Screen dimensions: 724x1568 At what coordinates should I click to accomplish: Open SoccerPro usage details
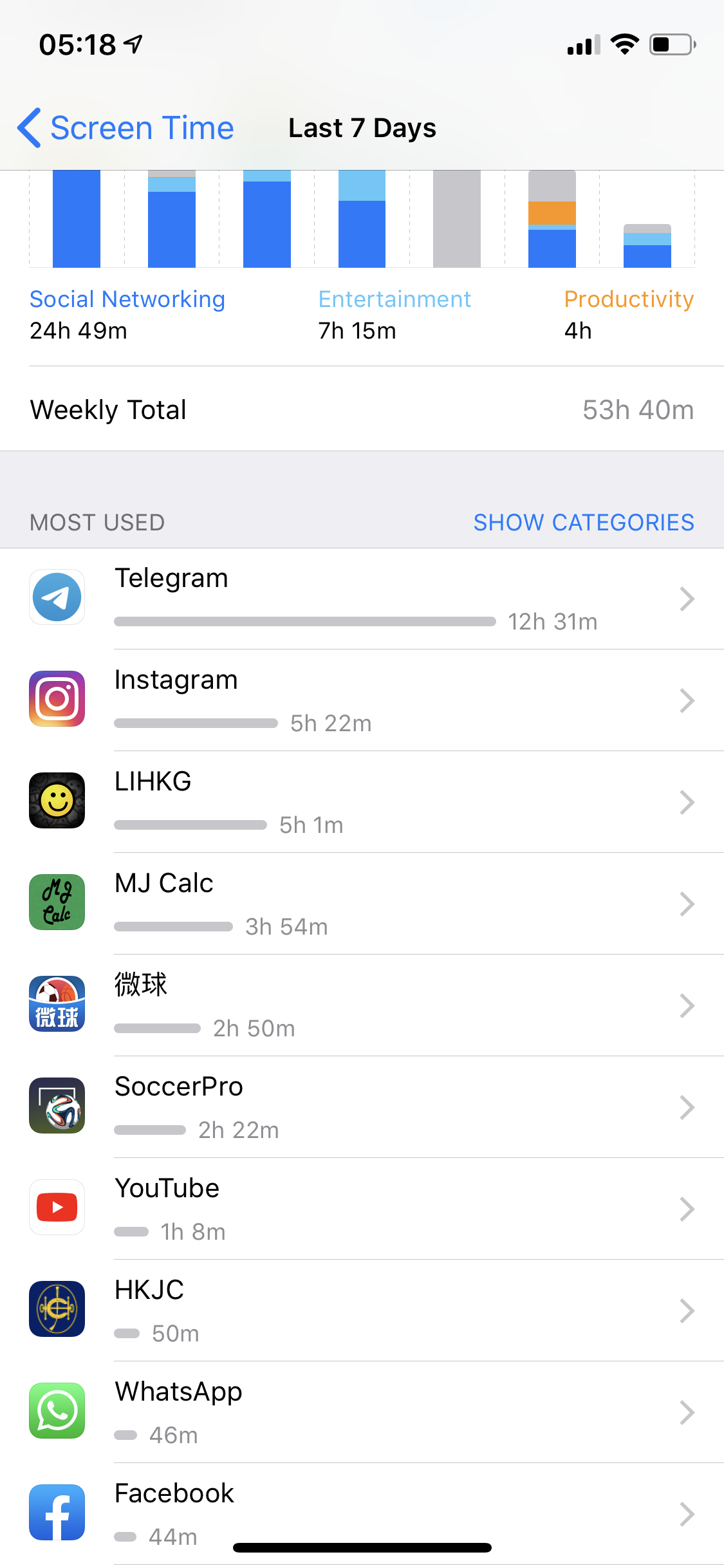(x=362, y=1107)
